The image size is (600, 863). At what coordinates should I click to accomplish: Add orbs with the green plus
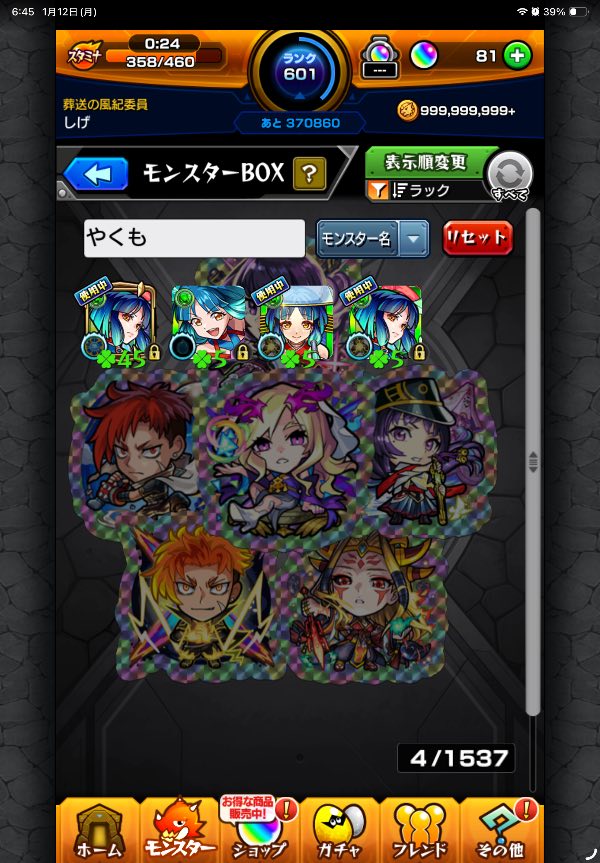tap(516, 56)
